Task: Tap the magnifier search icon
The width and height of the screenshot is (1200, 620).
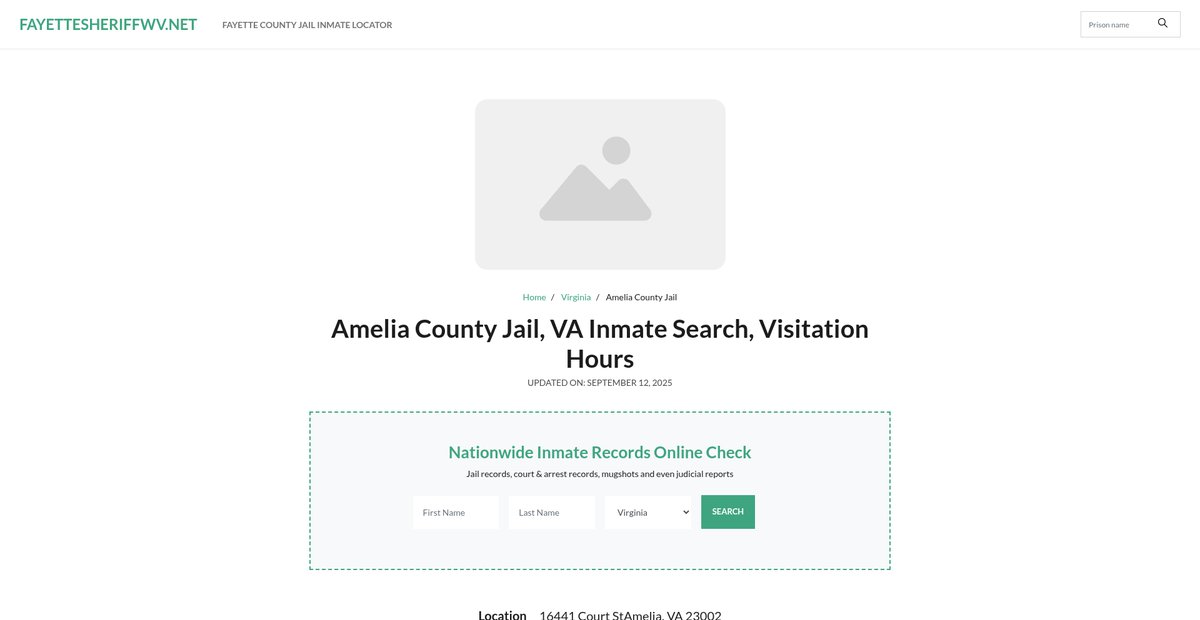Action: click(x=1162, y=23)
